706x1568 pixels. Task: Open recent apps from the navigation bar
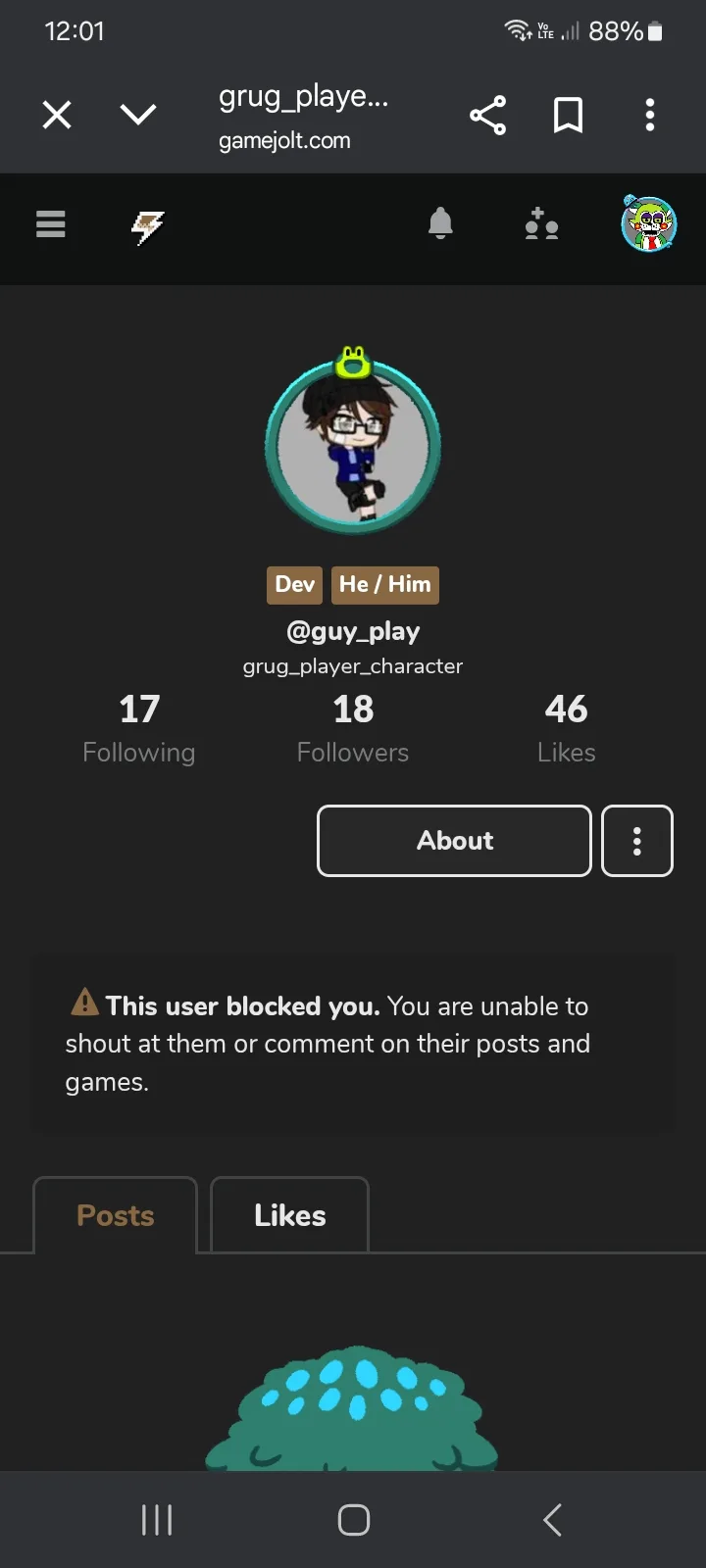157,1520
